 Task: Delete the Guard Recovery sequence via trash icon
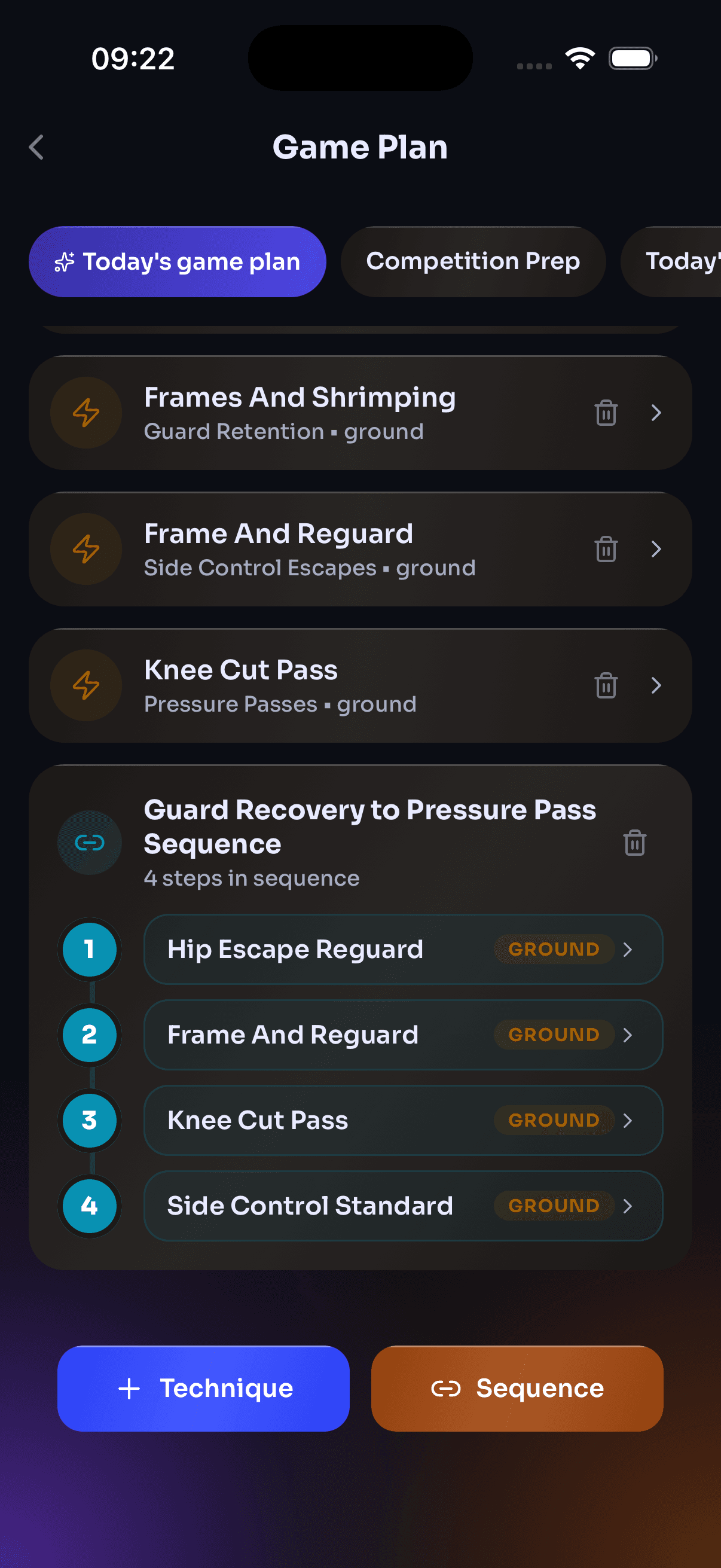634,843
